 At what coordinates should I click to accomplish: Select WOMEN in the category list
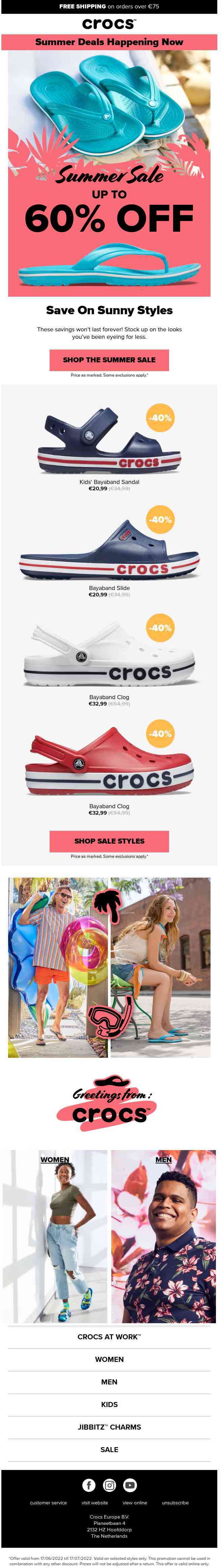(109, 1359)
